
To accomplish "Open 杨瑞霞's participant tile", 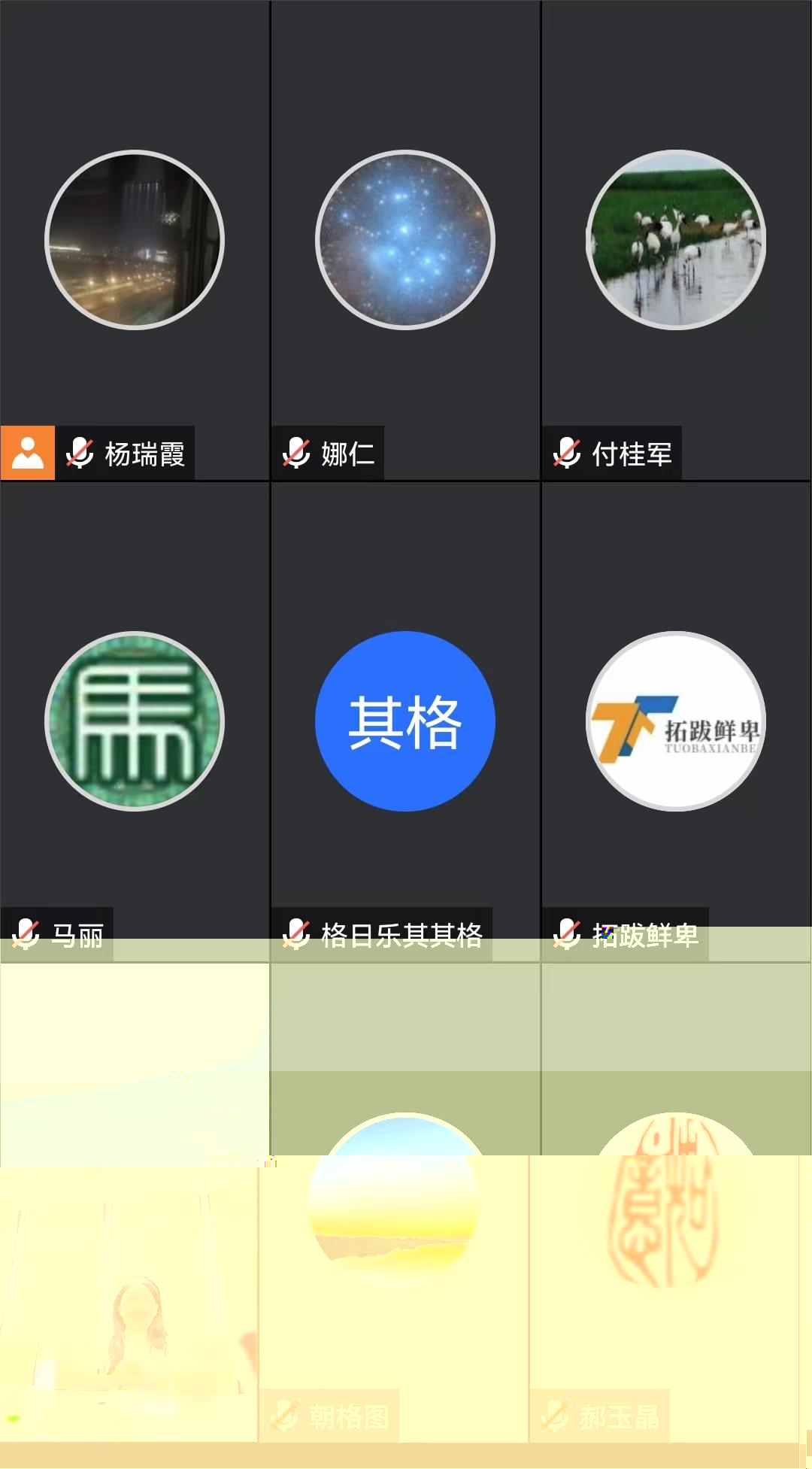I will [x=135, y=240].
